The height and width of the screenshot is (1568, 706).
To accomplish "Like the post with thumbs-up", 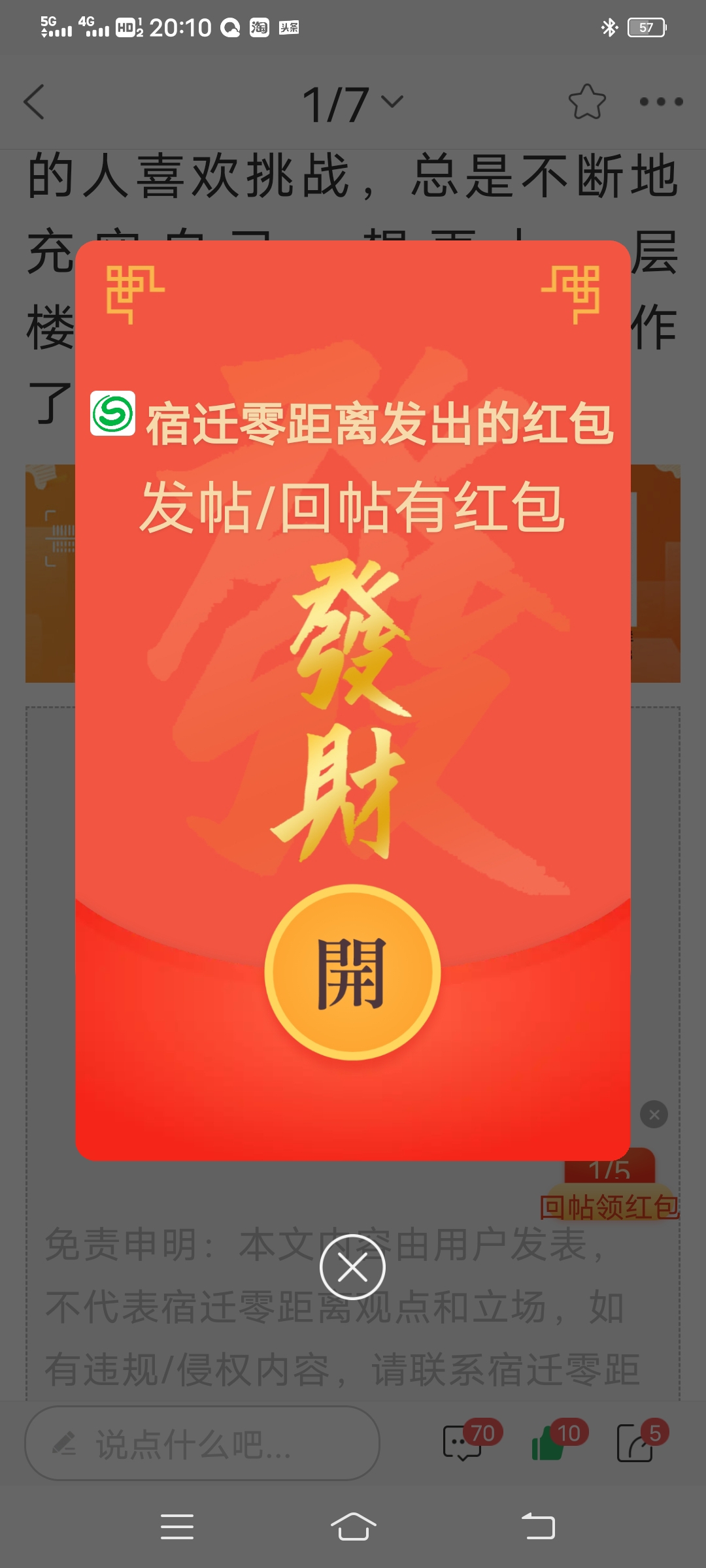I will [549, 1443].
